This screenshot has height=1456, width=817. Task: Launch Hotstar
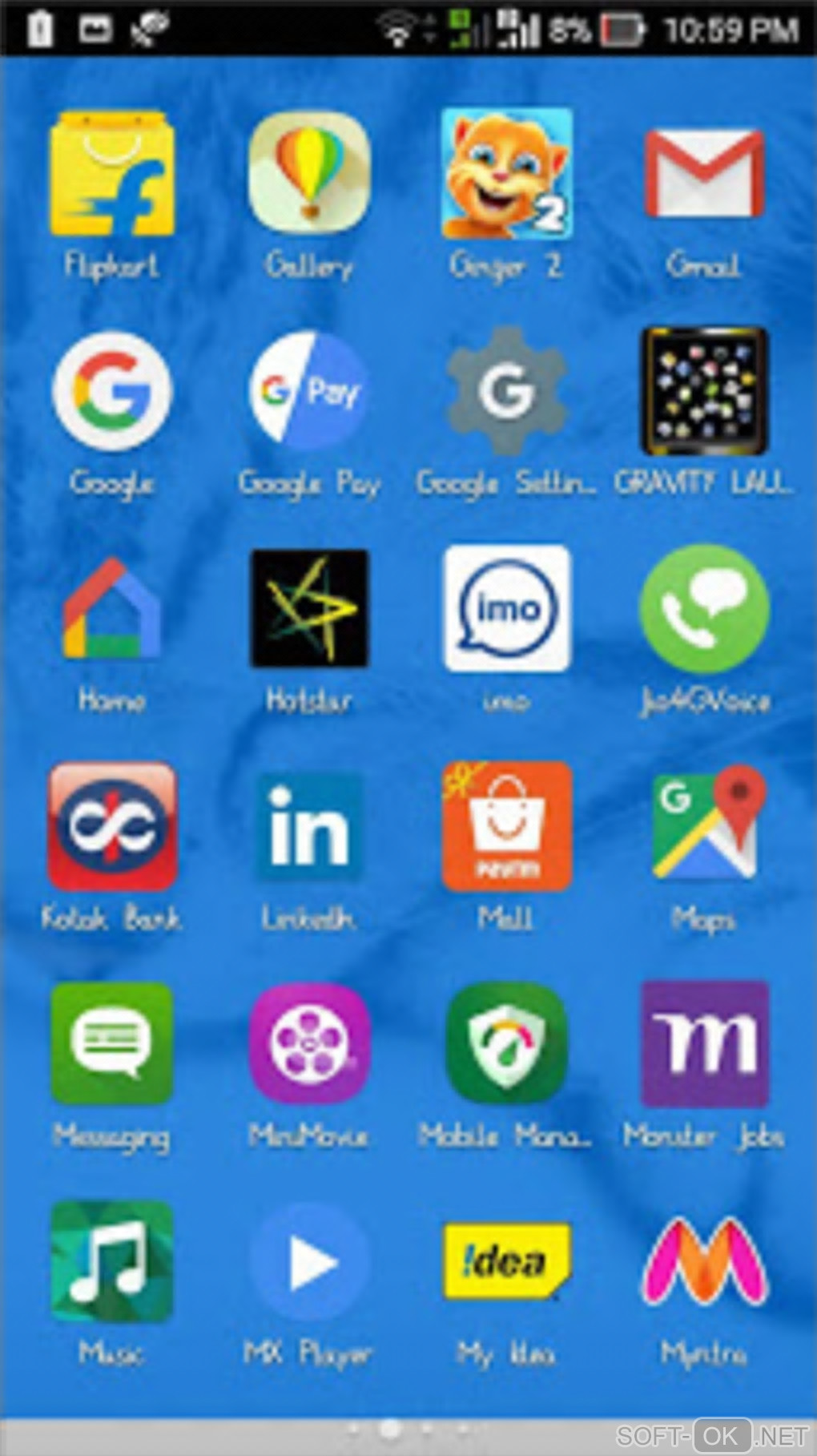[309, 609]
